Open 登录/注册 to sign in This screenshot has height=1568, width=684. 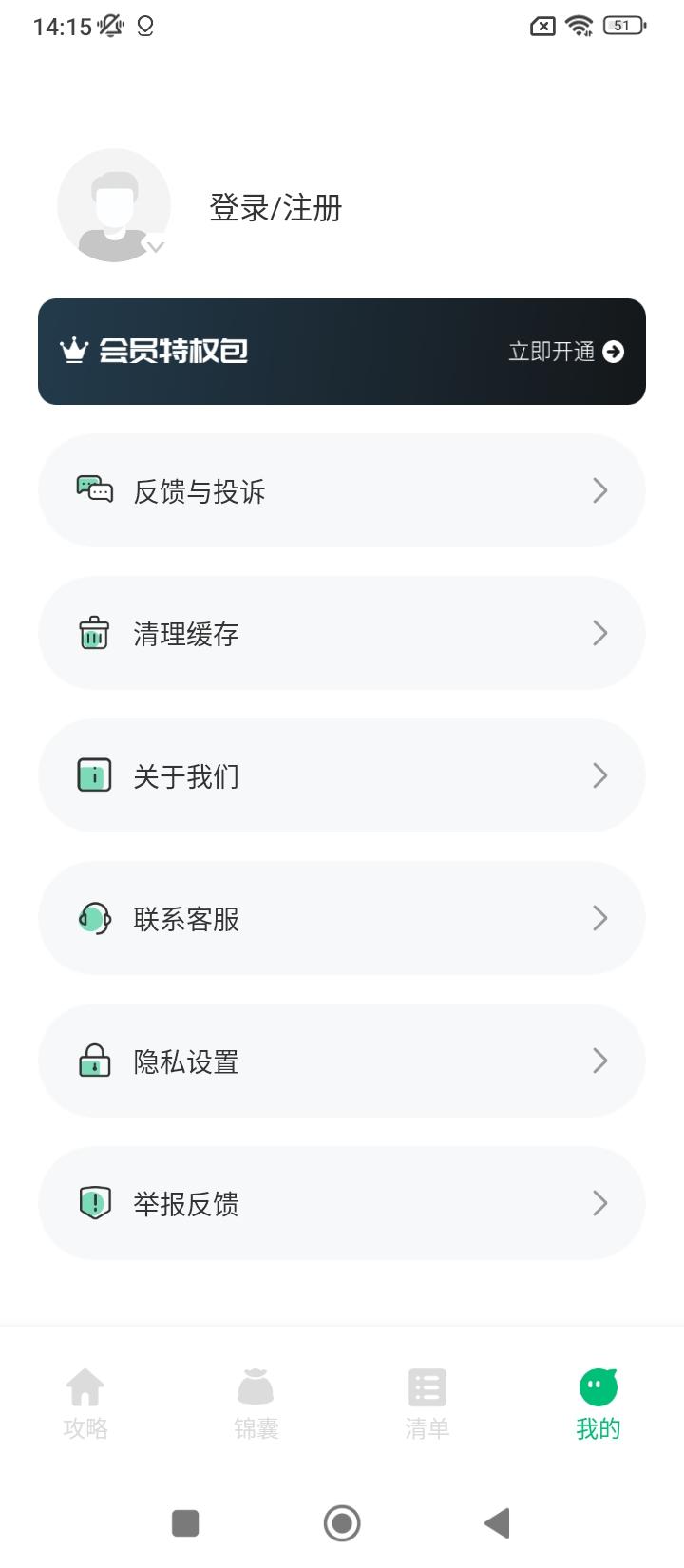coord(275,208)
